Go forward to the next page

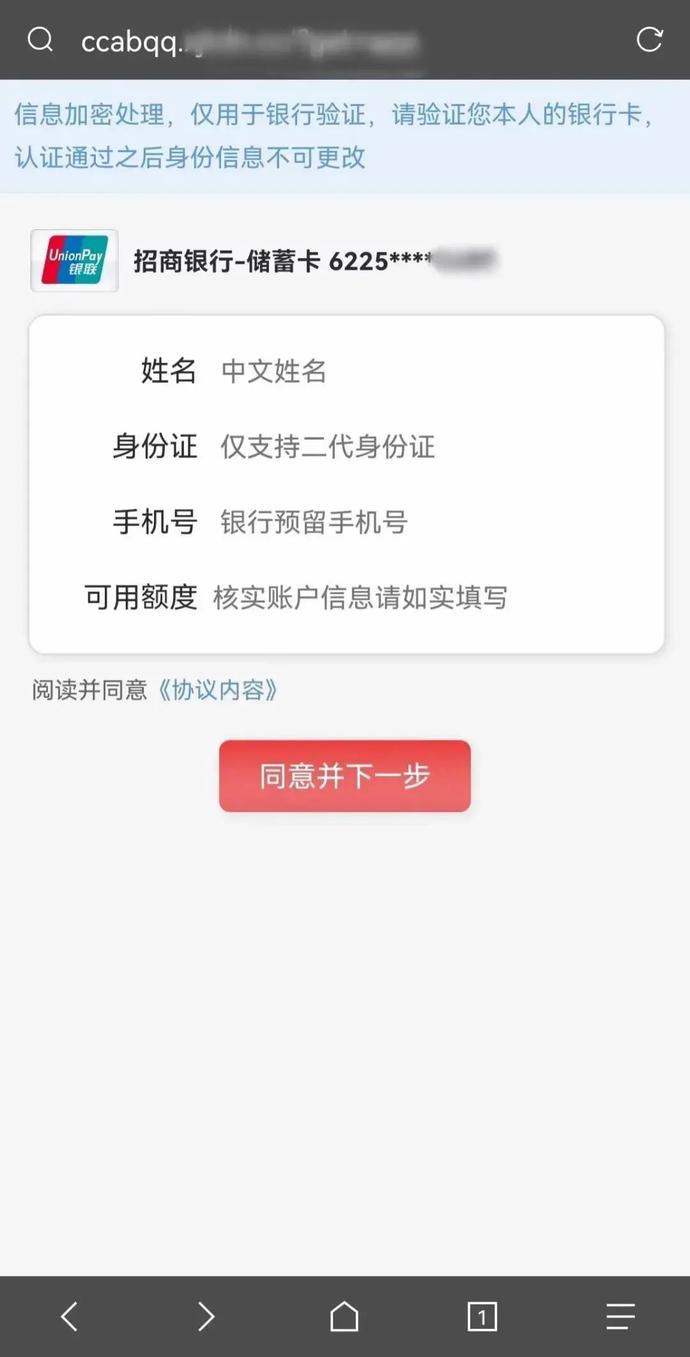coord(206,1316)
